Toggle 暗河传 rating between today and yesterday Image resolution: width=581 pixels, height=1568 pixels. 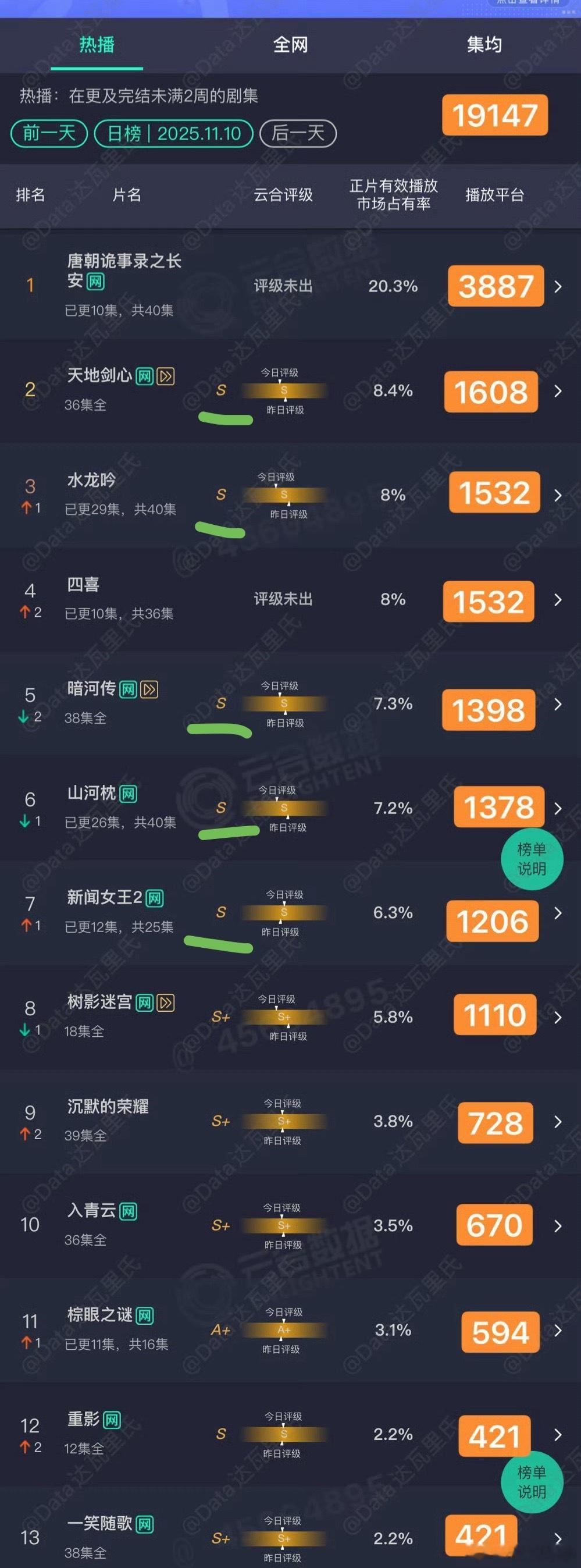pos(285,705)
